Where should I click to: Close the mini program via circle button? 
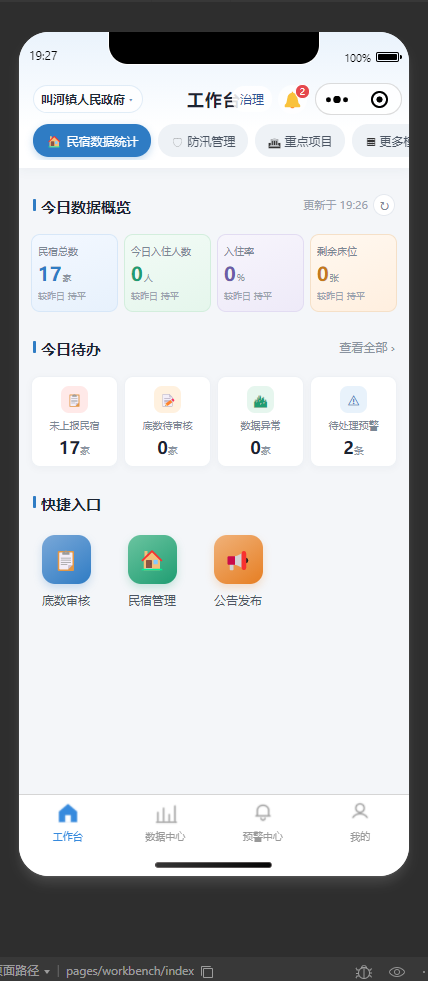[x=379, y=99]
